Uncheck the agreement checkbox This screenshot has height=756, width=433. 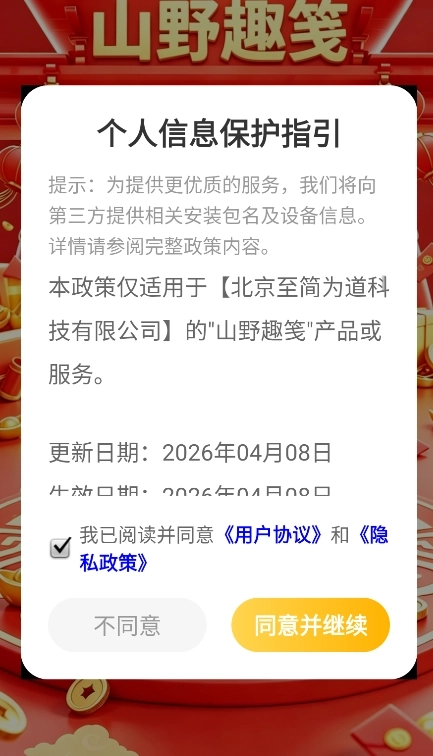60,548
